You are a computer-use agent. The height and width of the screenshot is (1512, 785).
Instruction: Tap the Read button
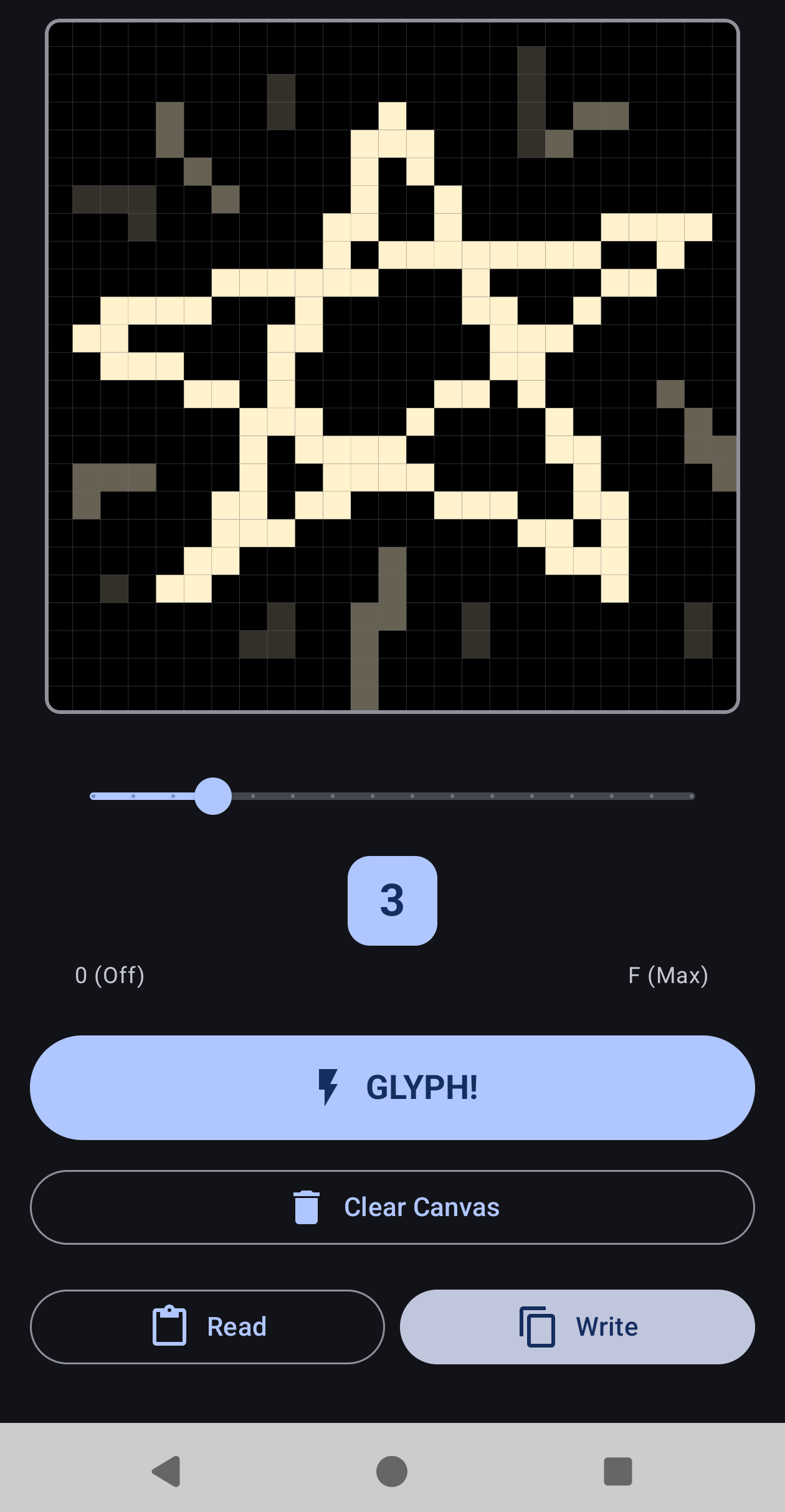click(x=207, y=1326)
